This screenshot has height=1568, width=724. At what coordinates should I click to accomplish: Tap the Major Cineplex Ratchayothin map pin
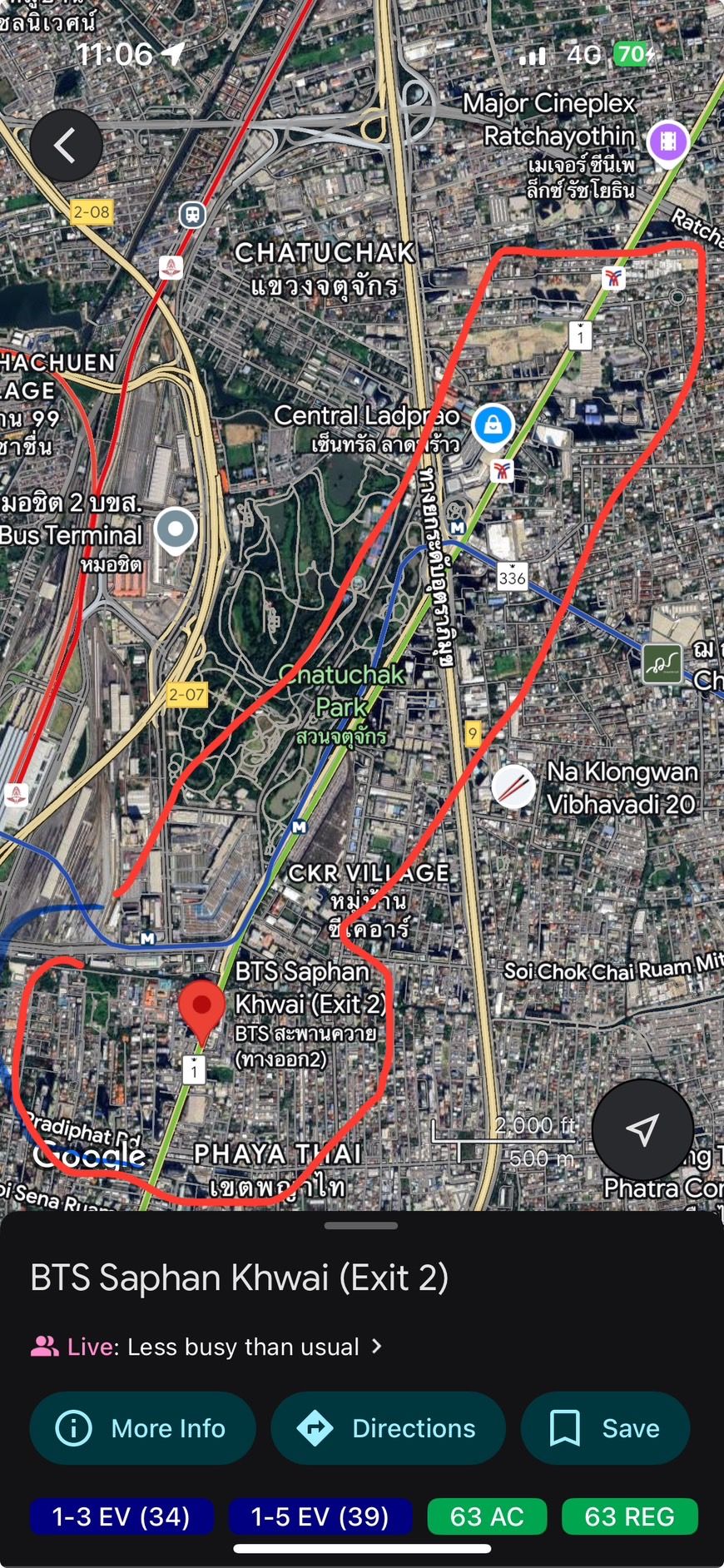pos(668,142)
